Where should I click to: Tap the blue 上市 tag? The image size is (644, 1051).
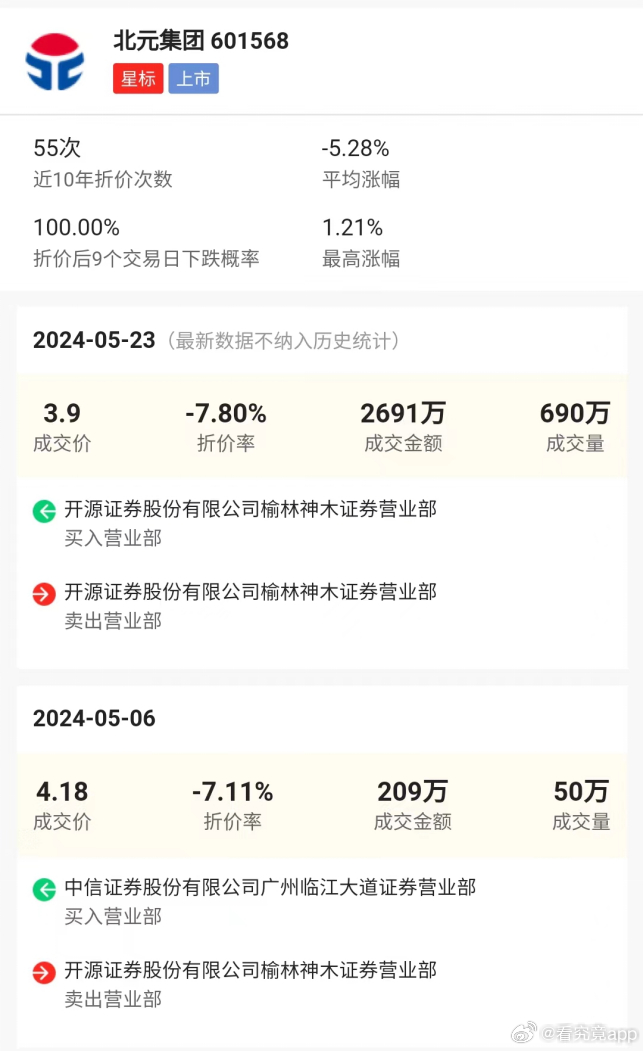pos(194,78)
